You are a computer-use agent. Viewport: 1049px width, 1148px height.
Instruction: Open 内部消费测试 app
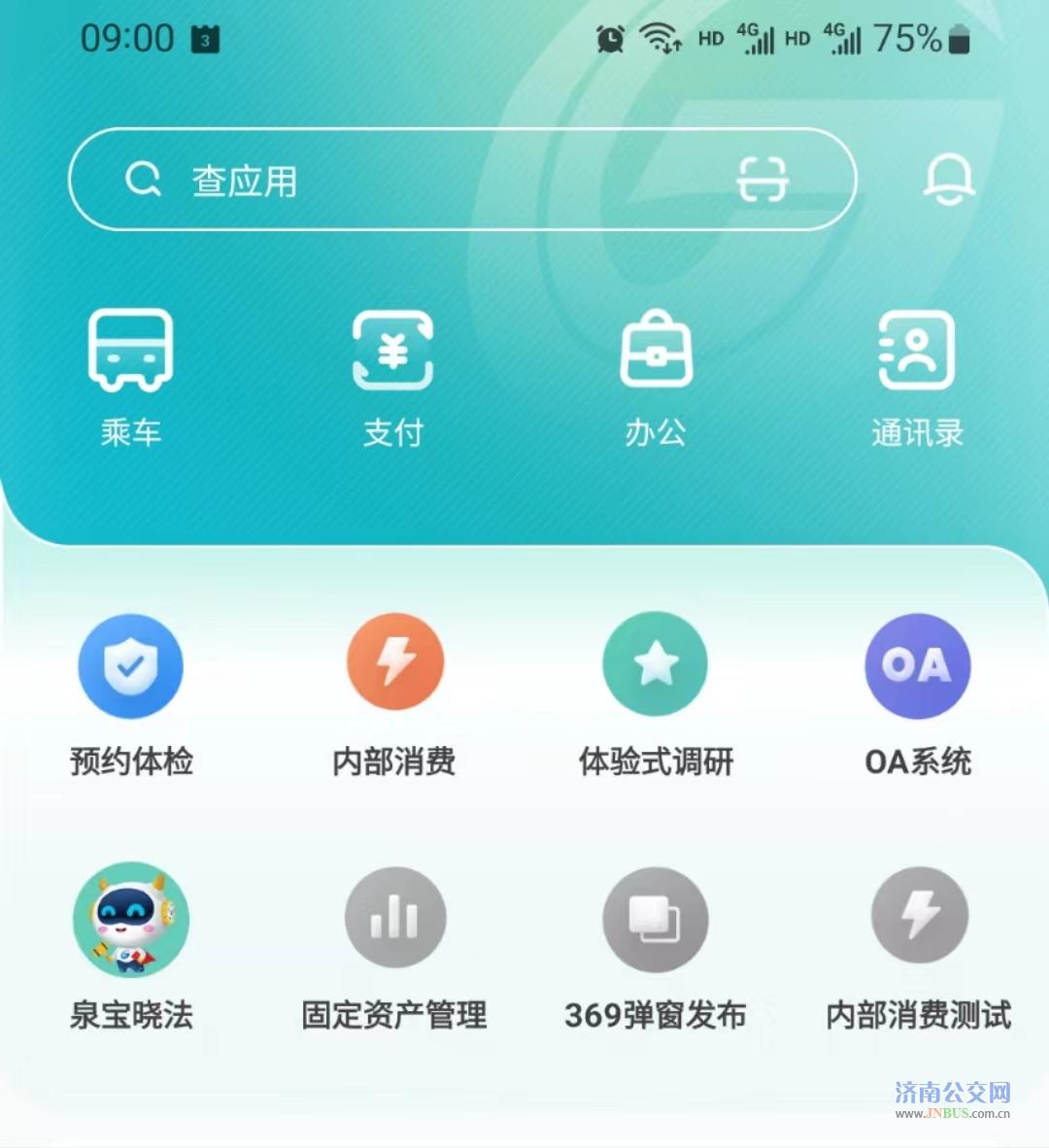pyautogui.click(x=918, y=944)
